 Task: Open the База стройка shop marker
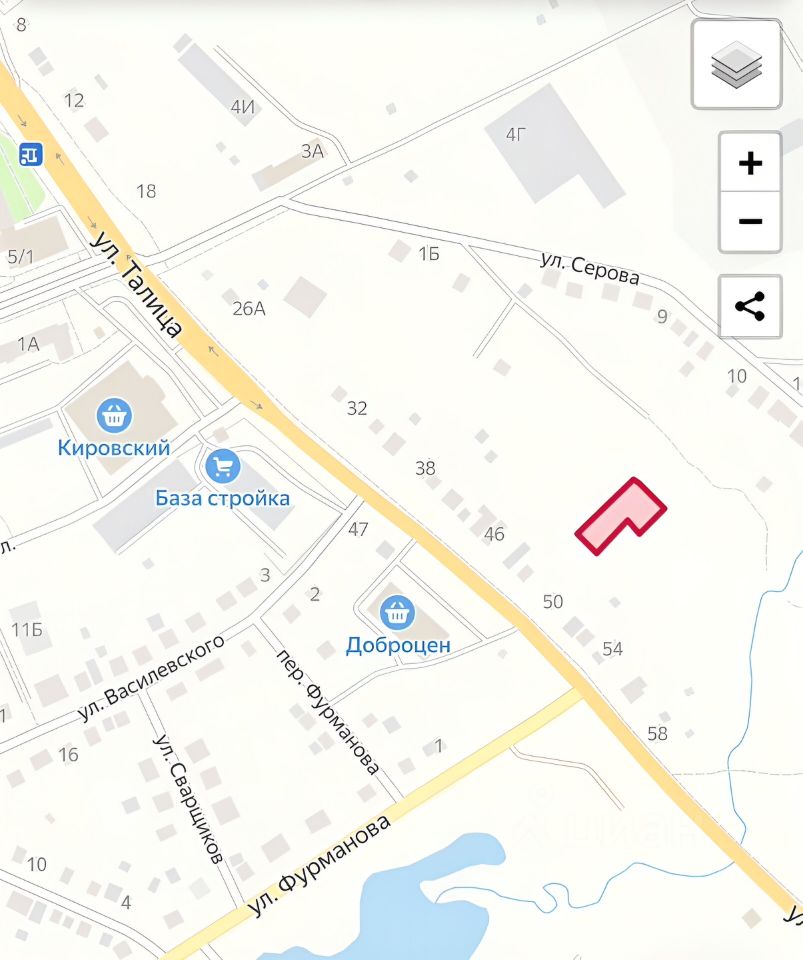point(222,466)
